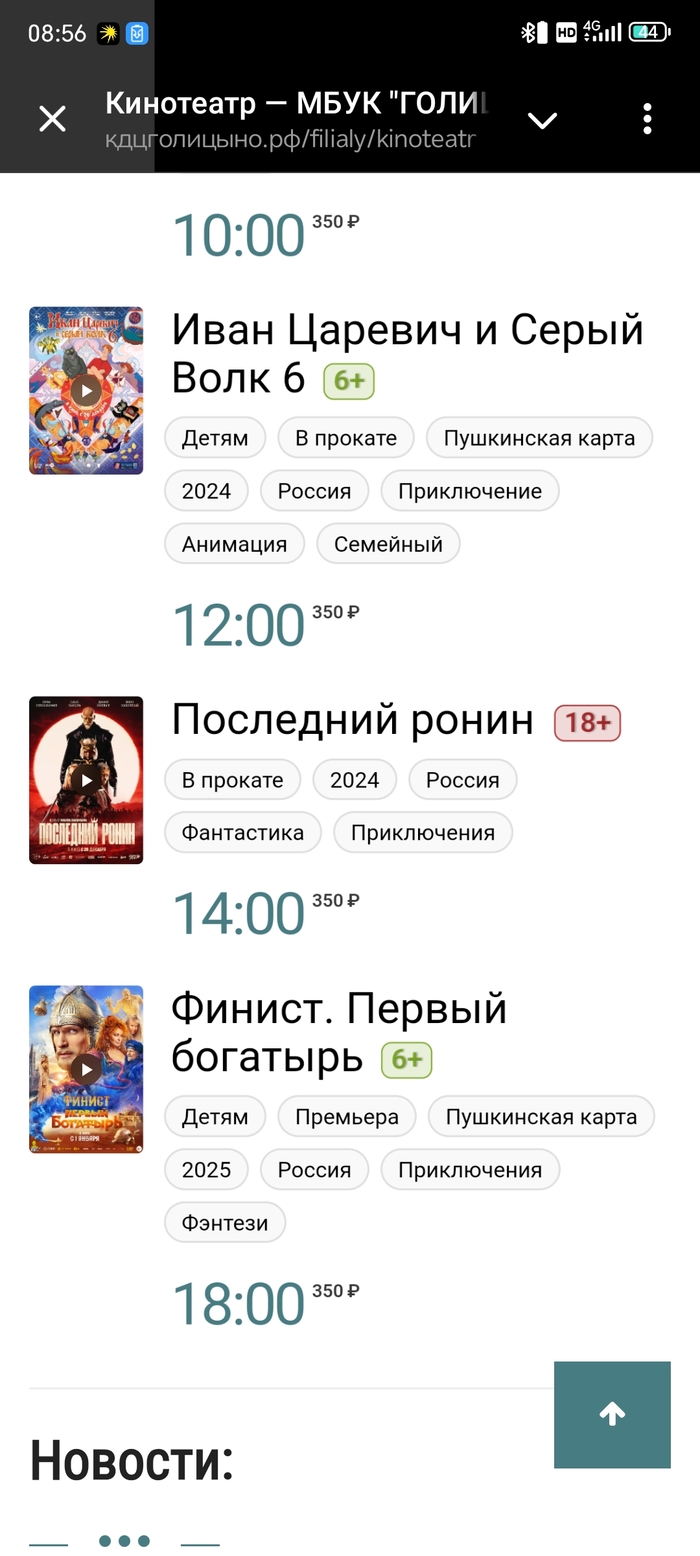Open the Иван Царевич и Серый Волк 6 title
This screenshot has height=1556, width=700.
coord(407,353)
